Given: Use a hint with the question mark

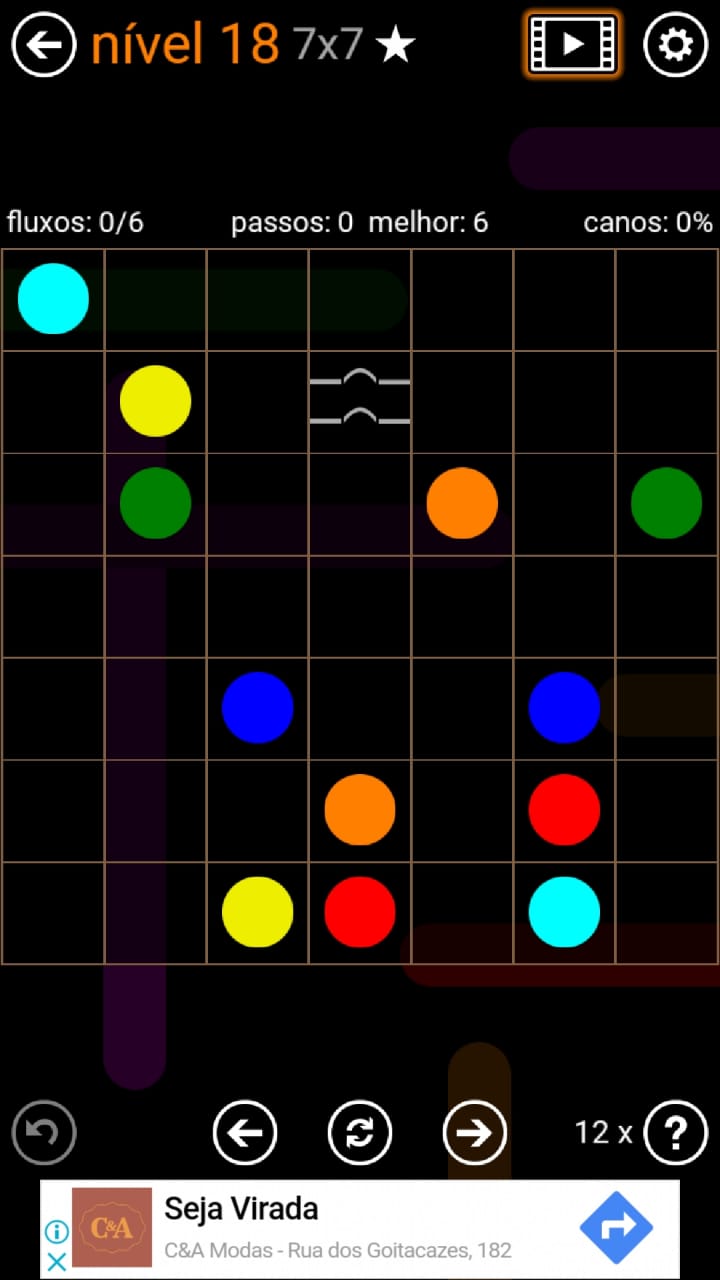Looking at the screenshot, I should point(676,1132).
